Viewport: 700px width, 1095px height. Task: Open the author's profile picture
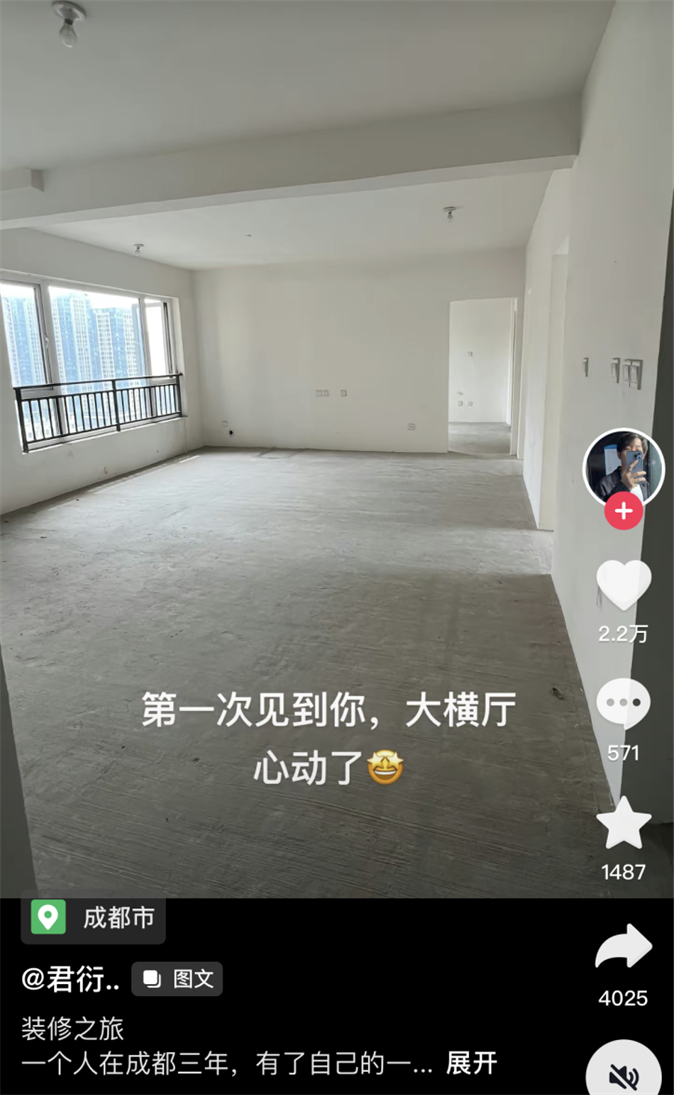[x=623, y=467]
